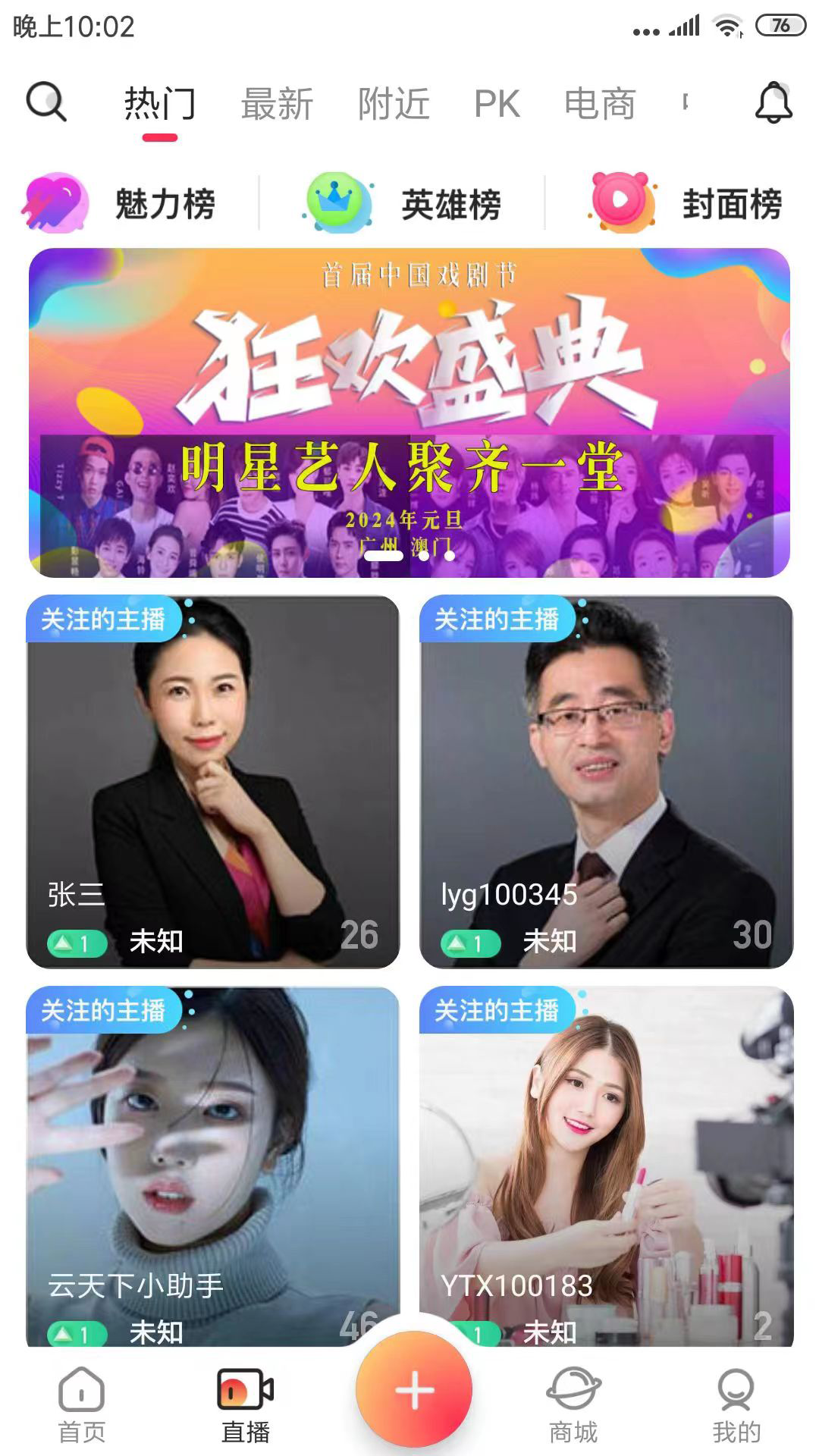Select the 热门 tab
This screenshot has width=819, height=1456.
(x=160, y=104)
